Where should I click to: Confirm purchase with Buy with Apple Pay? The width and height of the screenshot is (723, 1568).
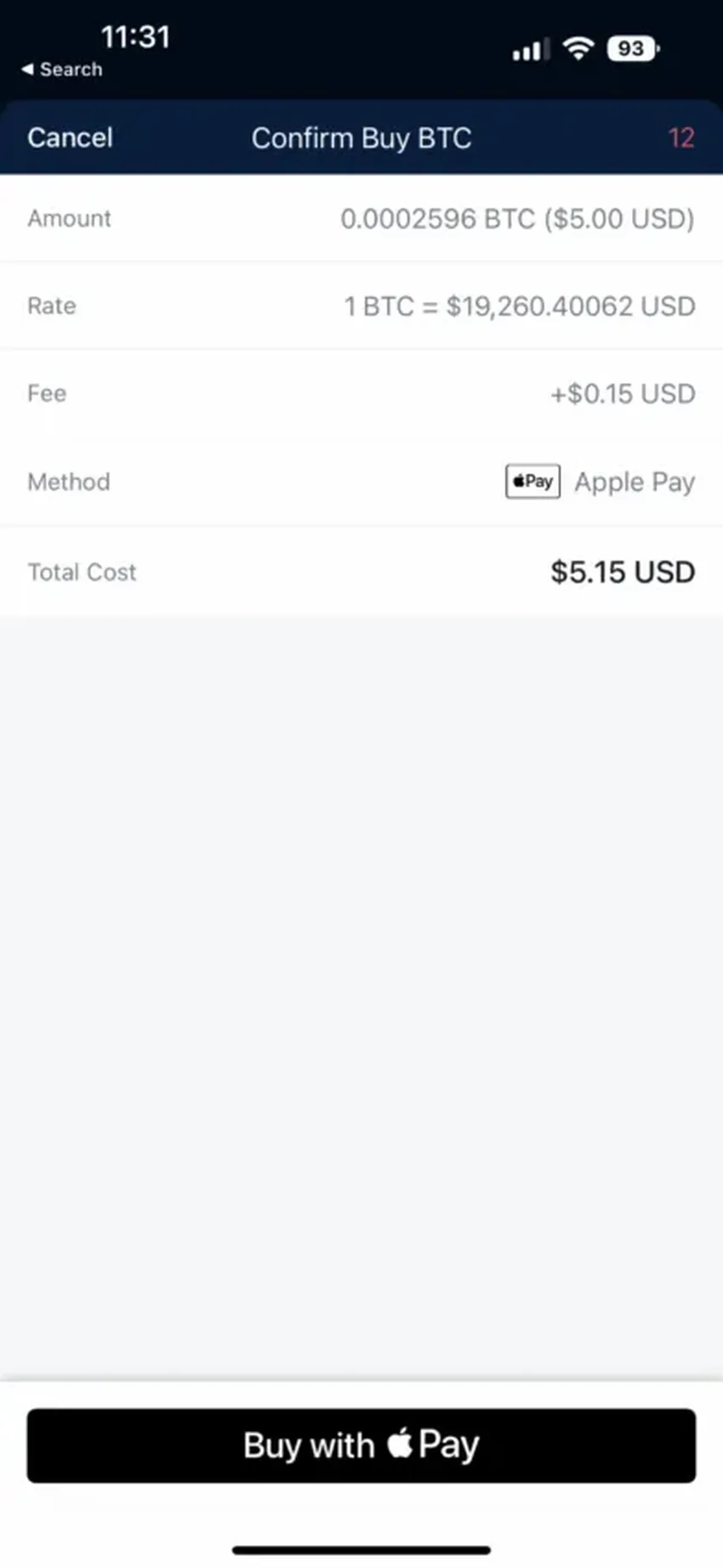[x=361, y=1445]
